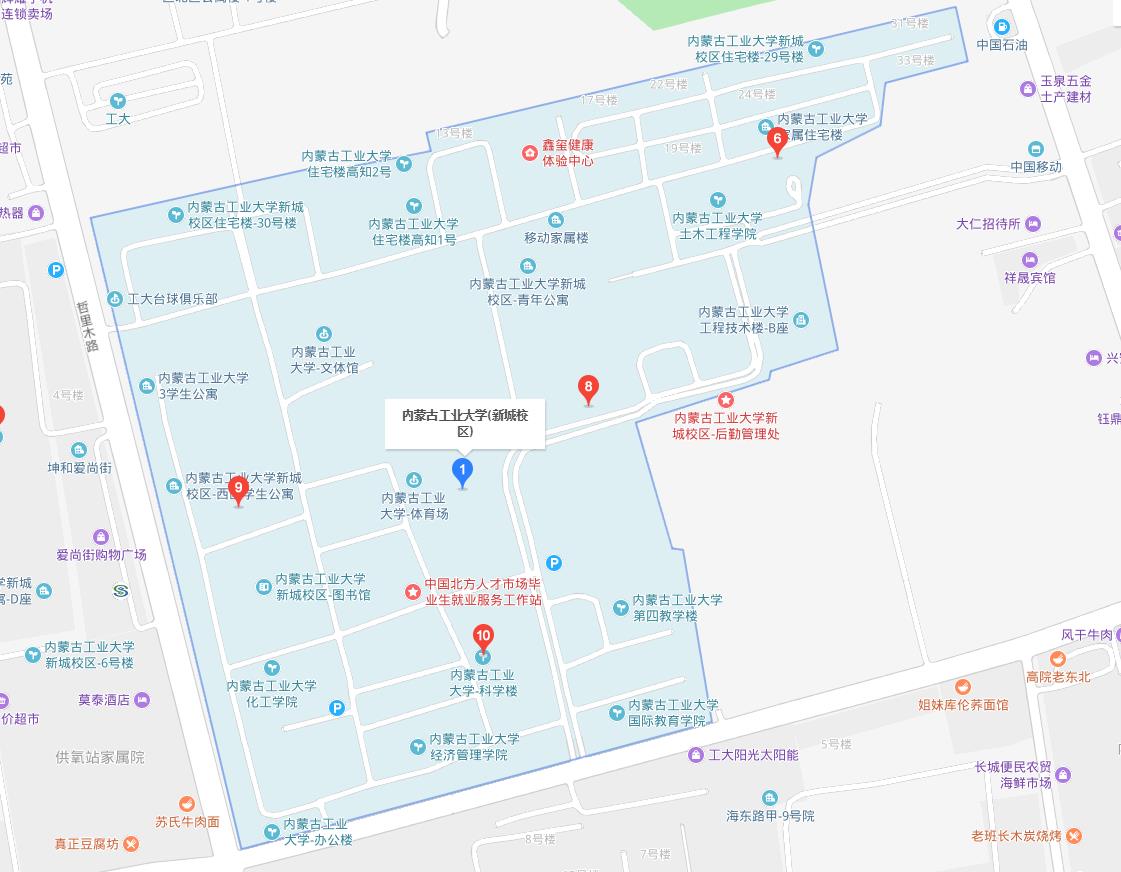Tap the 中国石油 gas station icon
1121x872 pixels.
click(x=1002, y=27)
